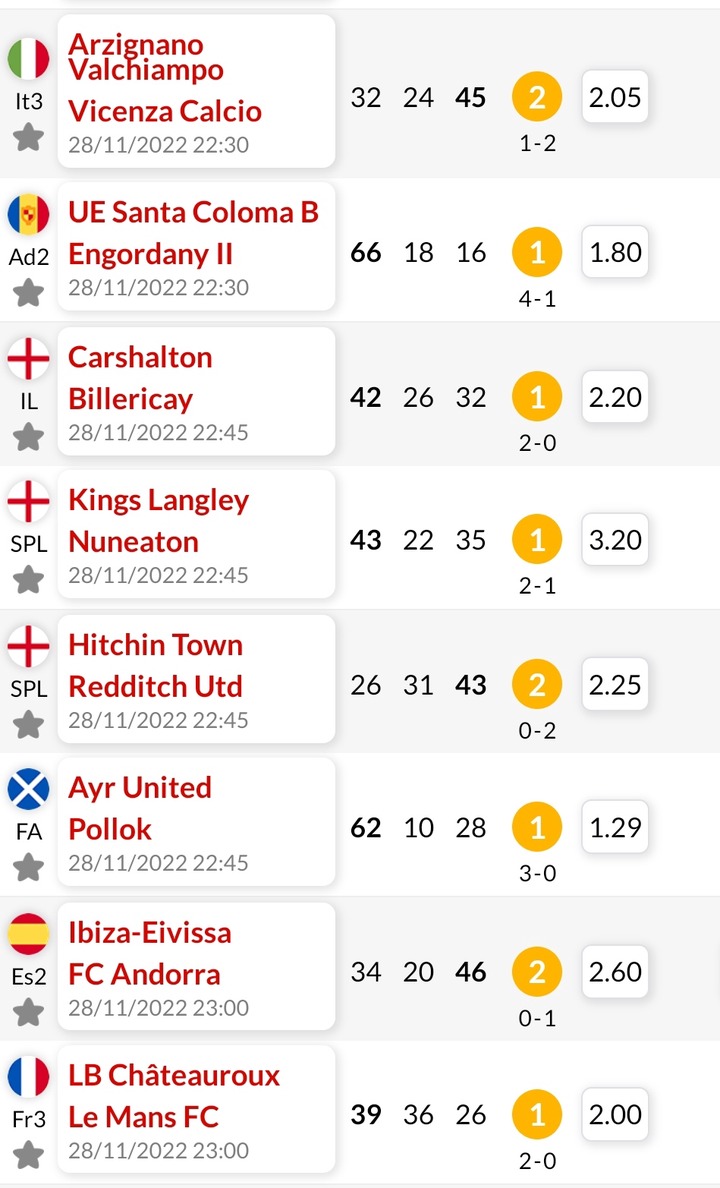Tap the 3.20 odds for Kings Langley
Image resolution: width=720 pixels, height=1188 pixels.
pos(615,540)
